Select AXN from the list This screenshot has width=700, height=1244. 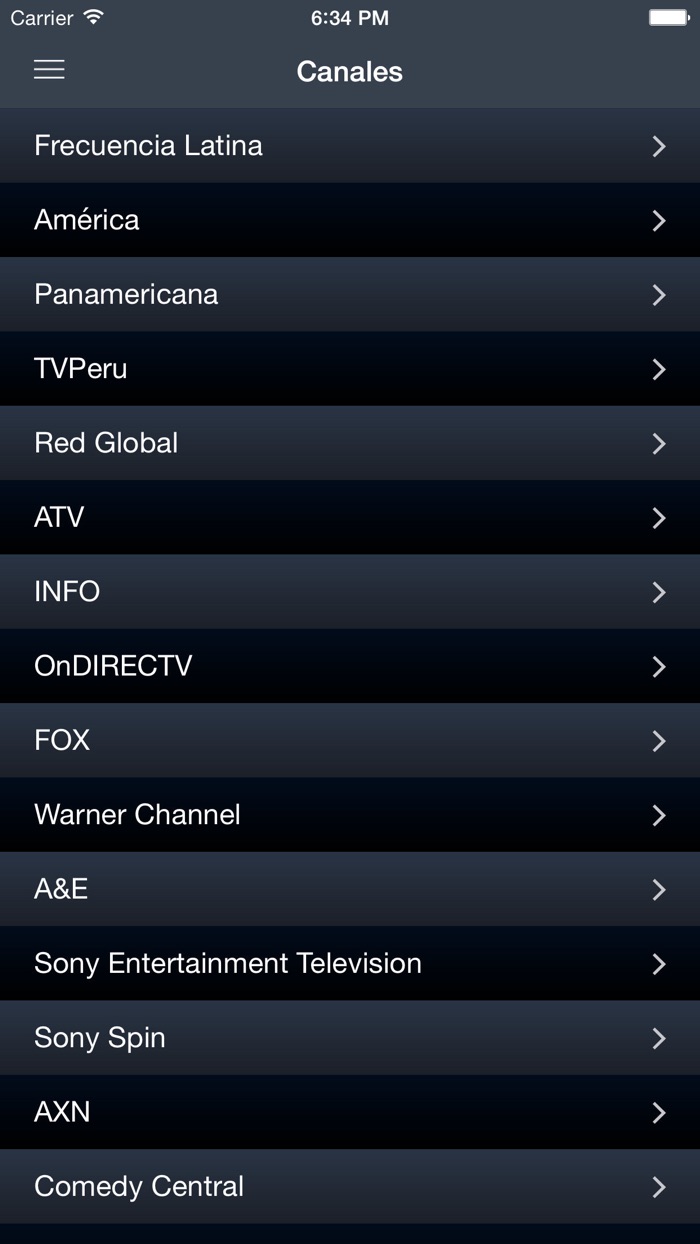click(349, 1112)
